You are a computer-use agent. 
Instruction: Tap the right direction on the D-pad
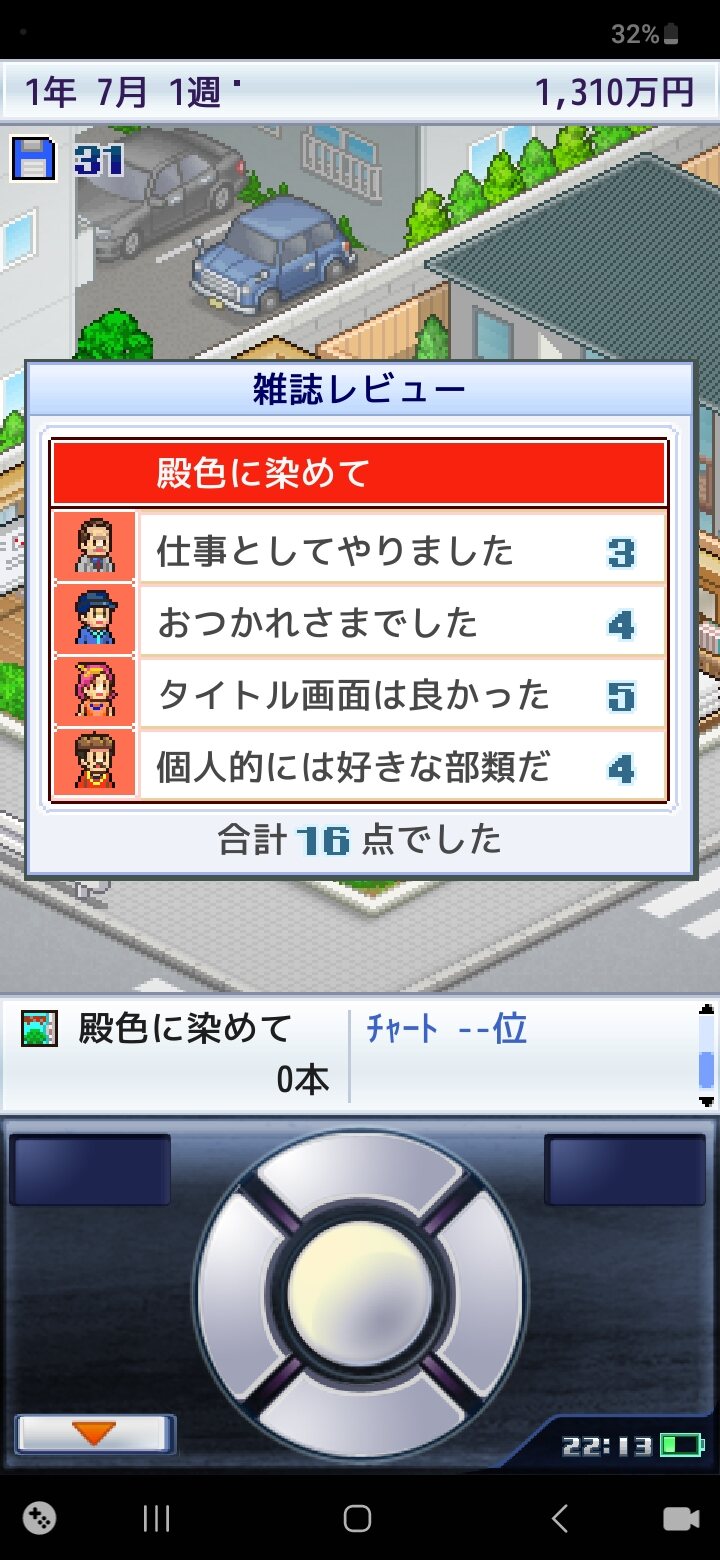(x=480, y=1293)
